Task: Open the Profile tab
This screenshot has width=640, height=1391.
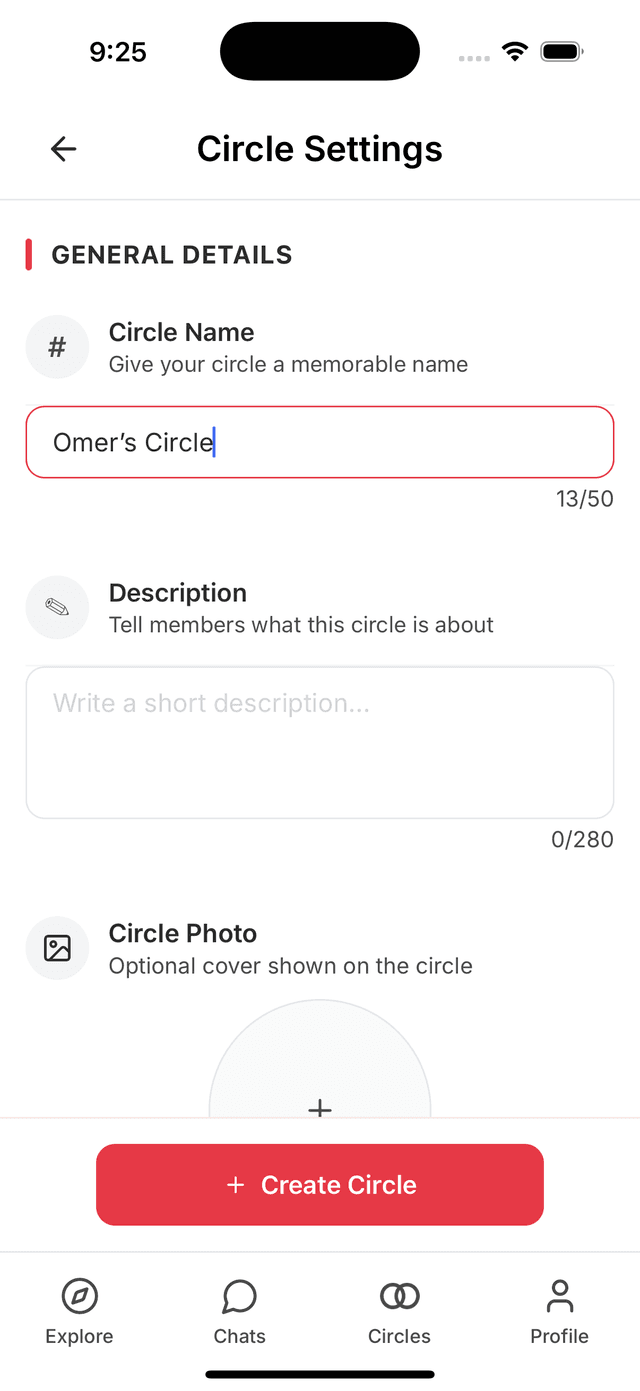Action: tap(559, 1311)
